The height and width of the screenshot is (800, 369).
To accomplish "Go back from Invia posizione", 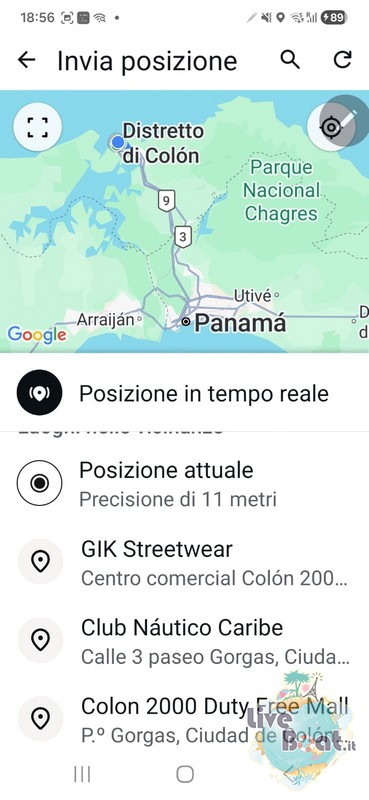I will 27,60.
